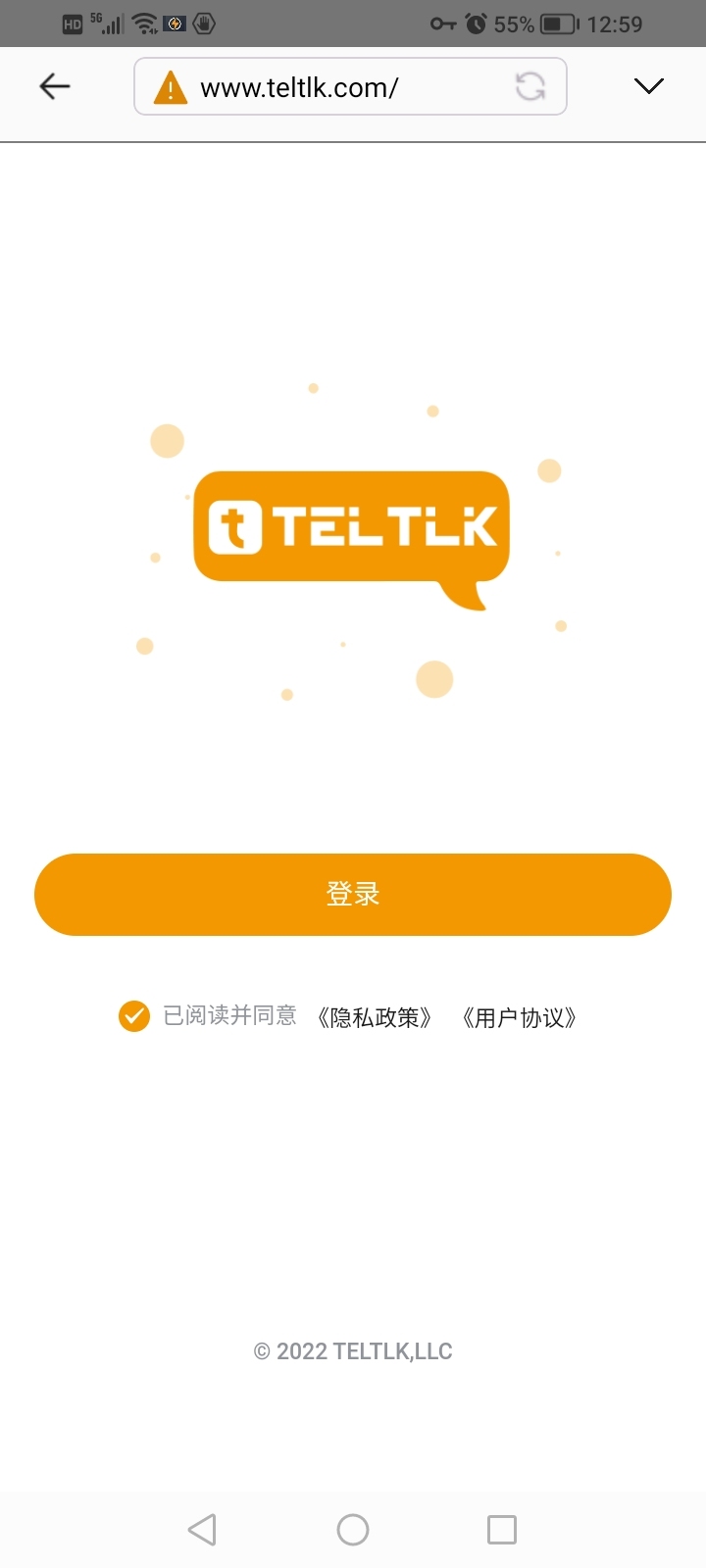Open the 《用户协议》 user agreement link
Viewport: 706px width, 1568px height.
click(x=519, y=1017)
